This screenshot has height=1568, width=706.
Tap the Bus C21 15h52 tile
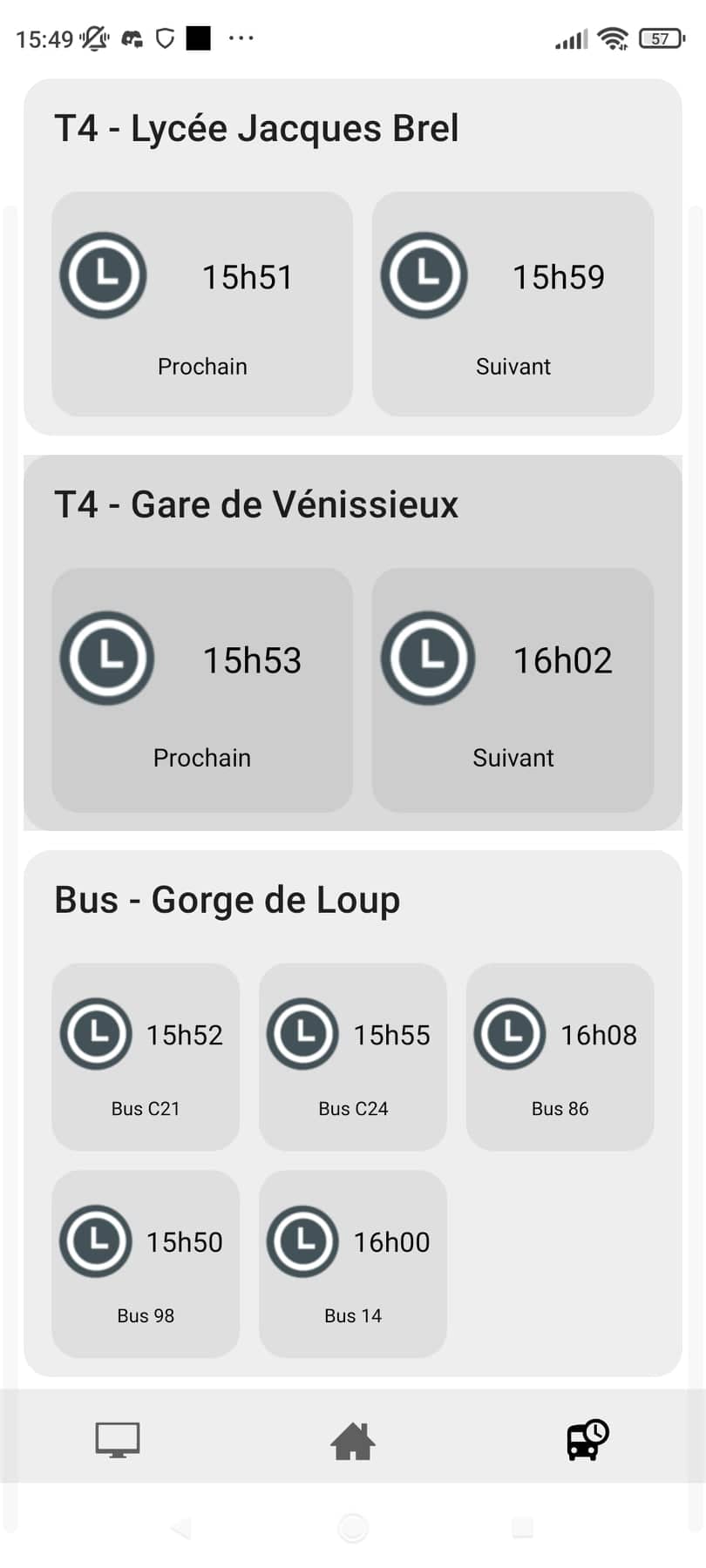[146, 1057]
